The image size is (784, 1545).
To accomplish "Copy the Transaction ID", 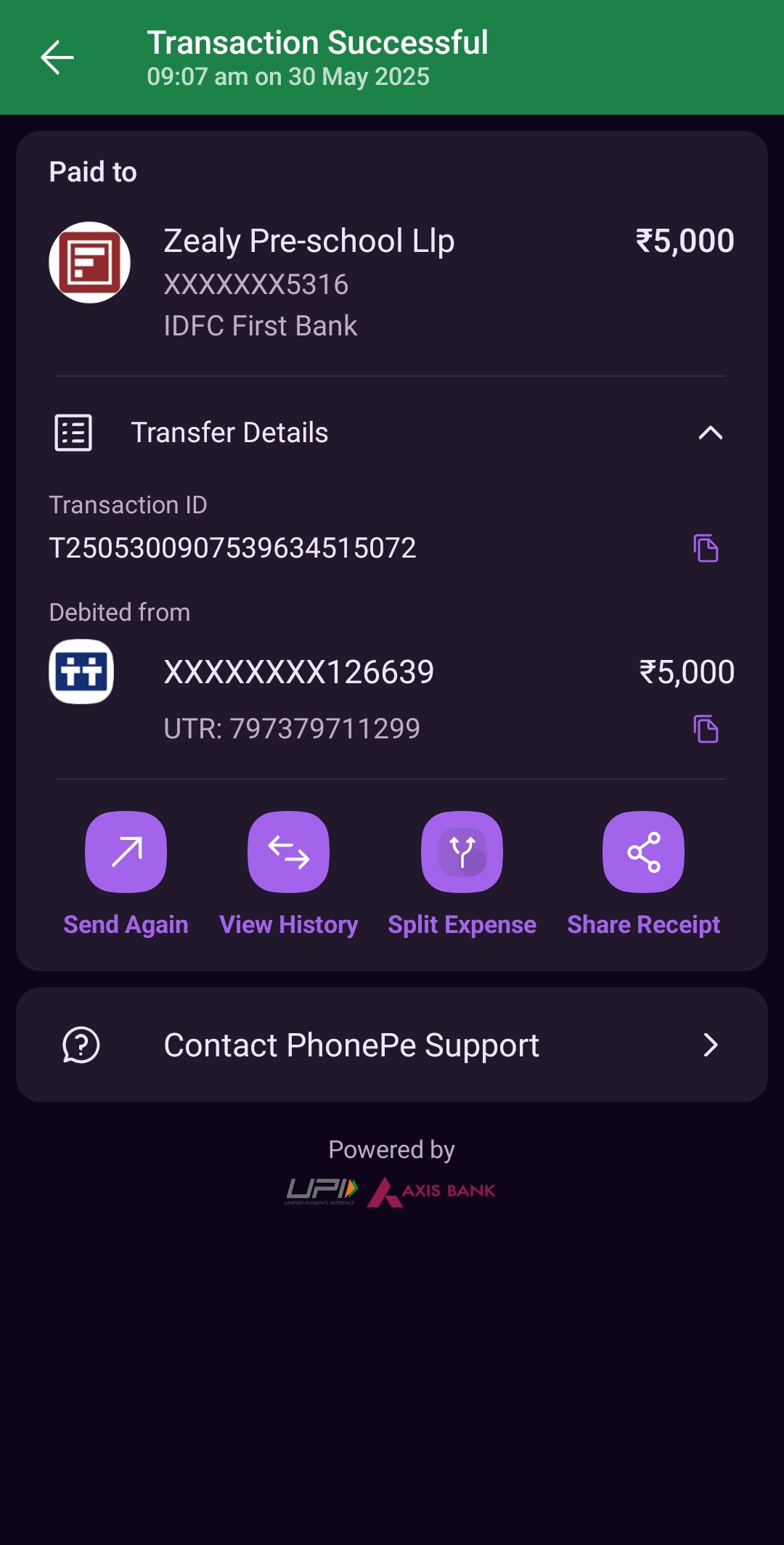I will (x=706, y=548).
